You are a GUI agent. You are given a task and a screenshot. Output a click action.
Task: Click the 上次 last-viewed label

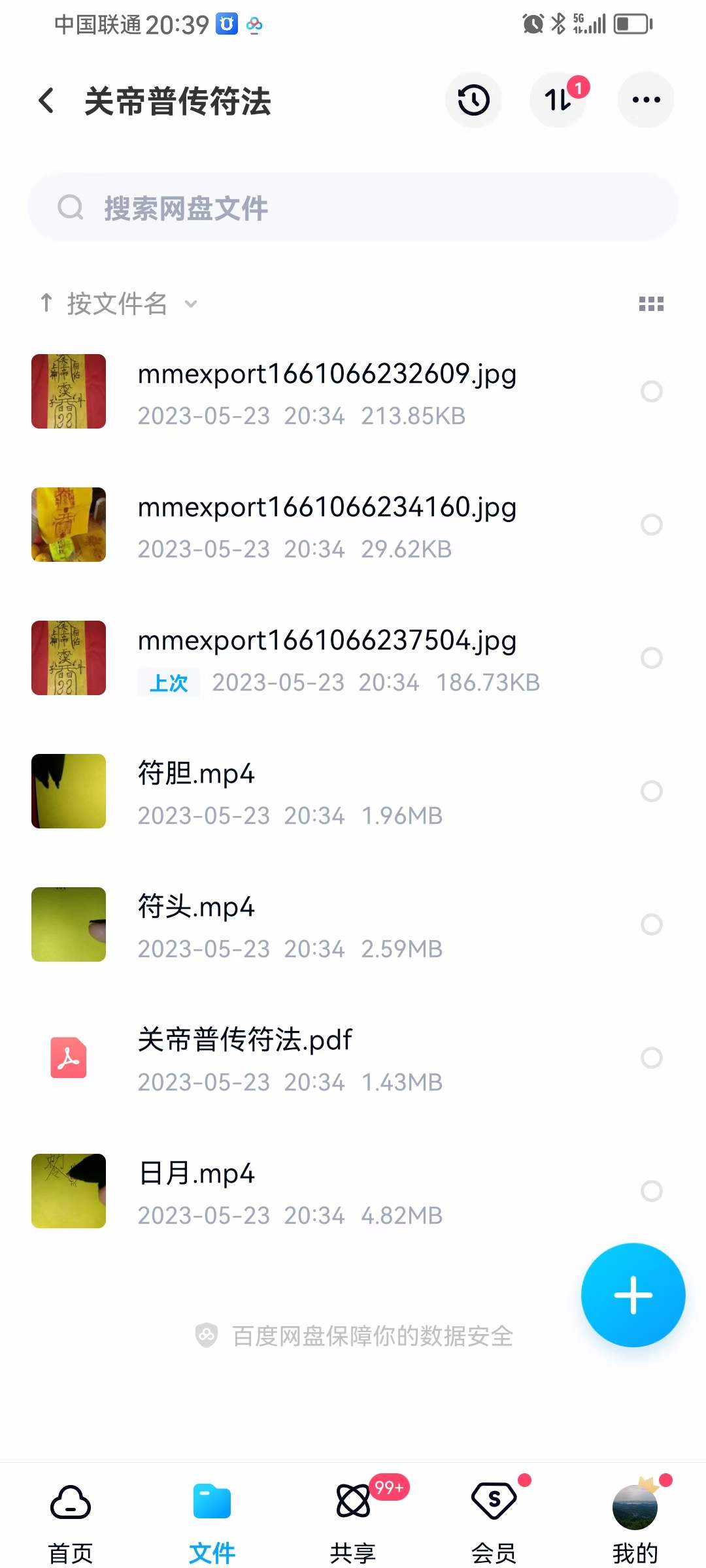168,682
